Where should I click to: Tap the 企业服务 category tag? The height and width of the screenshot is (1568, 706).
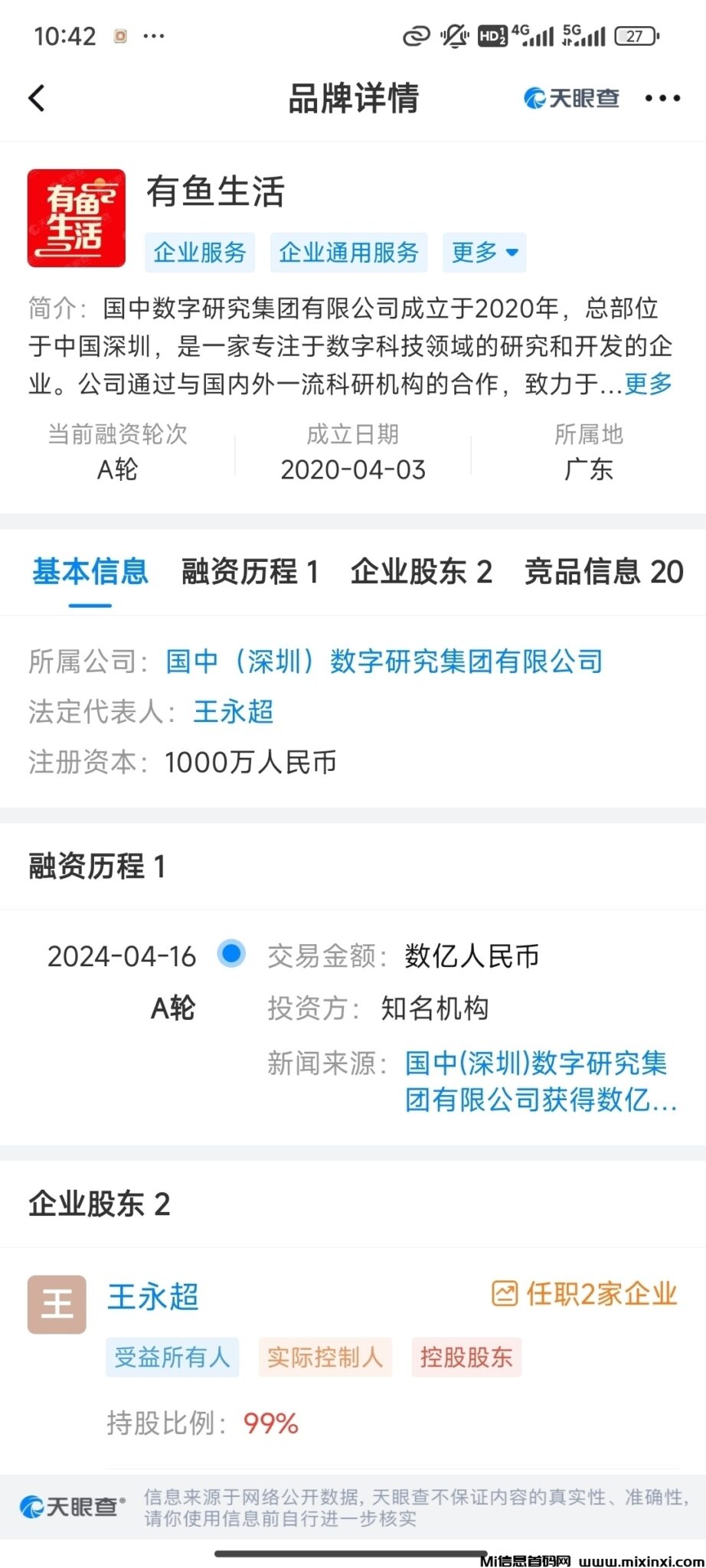click(x=201, y=252)
